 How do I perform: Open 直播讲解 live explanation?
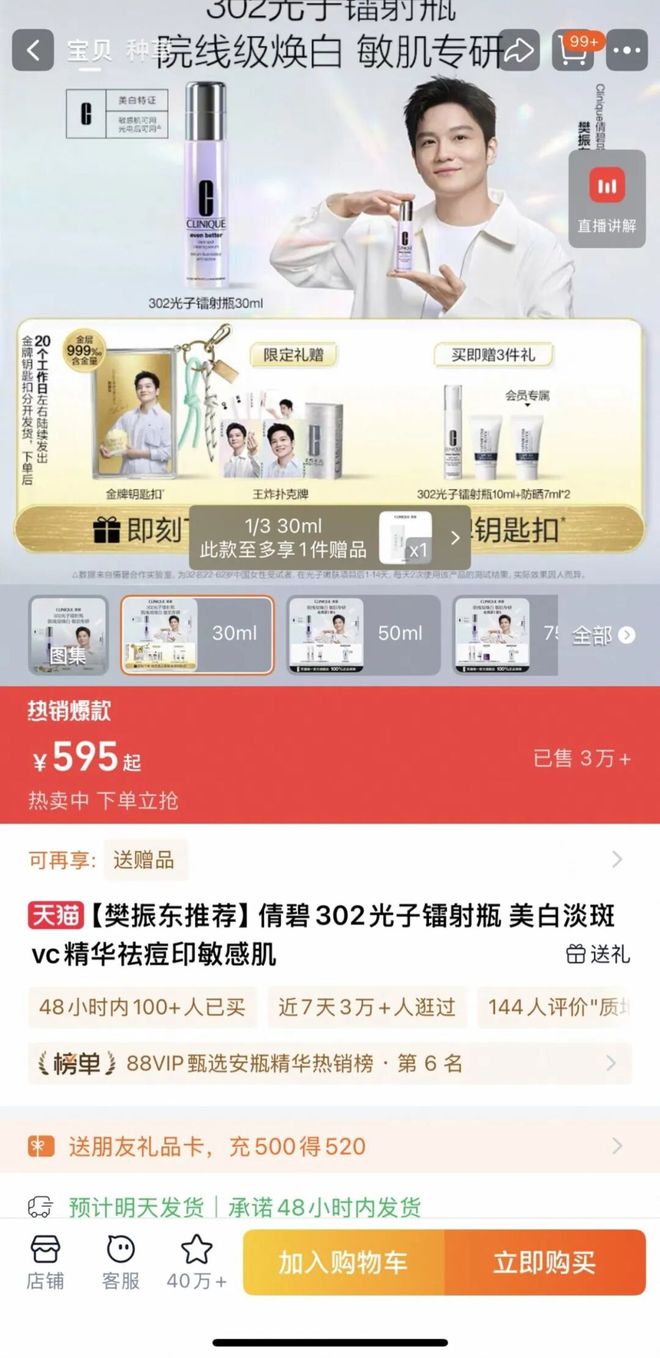coord(606,199)
